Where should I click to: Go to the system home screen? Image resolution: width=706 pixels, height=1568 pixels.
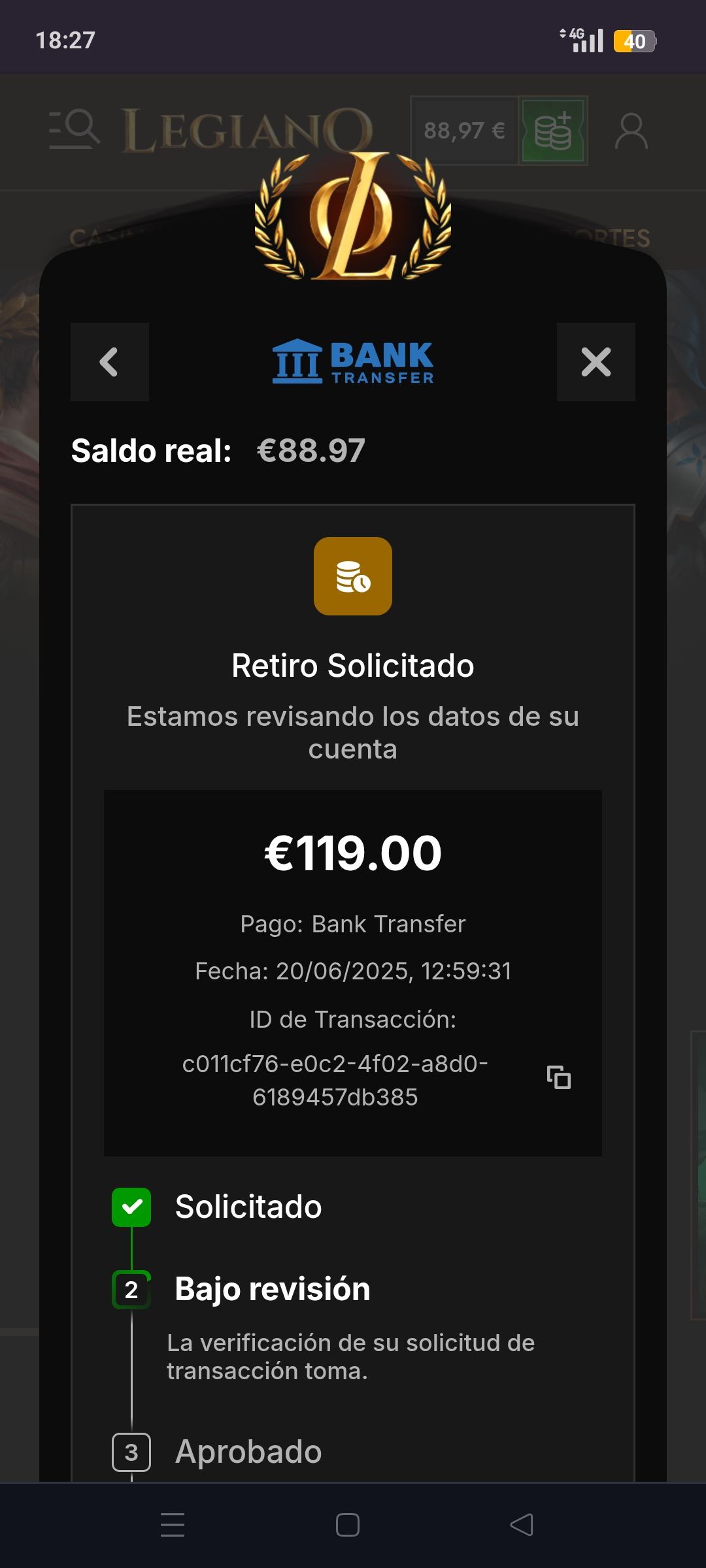pyautogui.click(x=347, y=1525)
